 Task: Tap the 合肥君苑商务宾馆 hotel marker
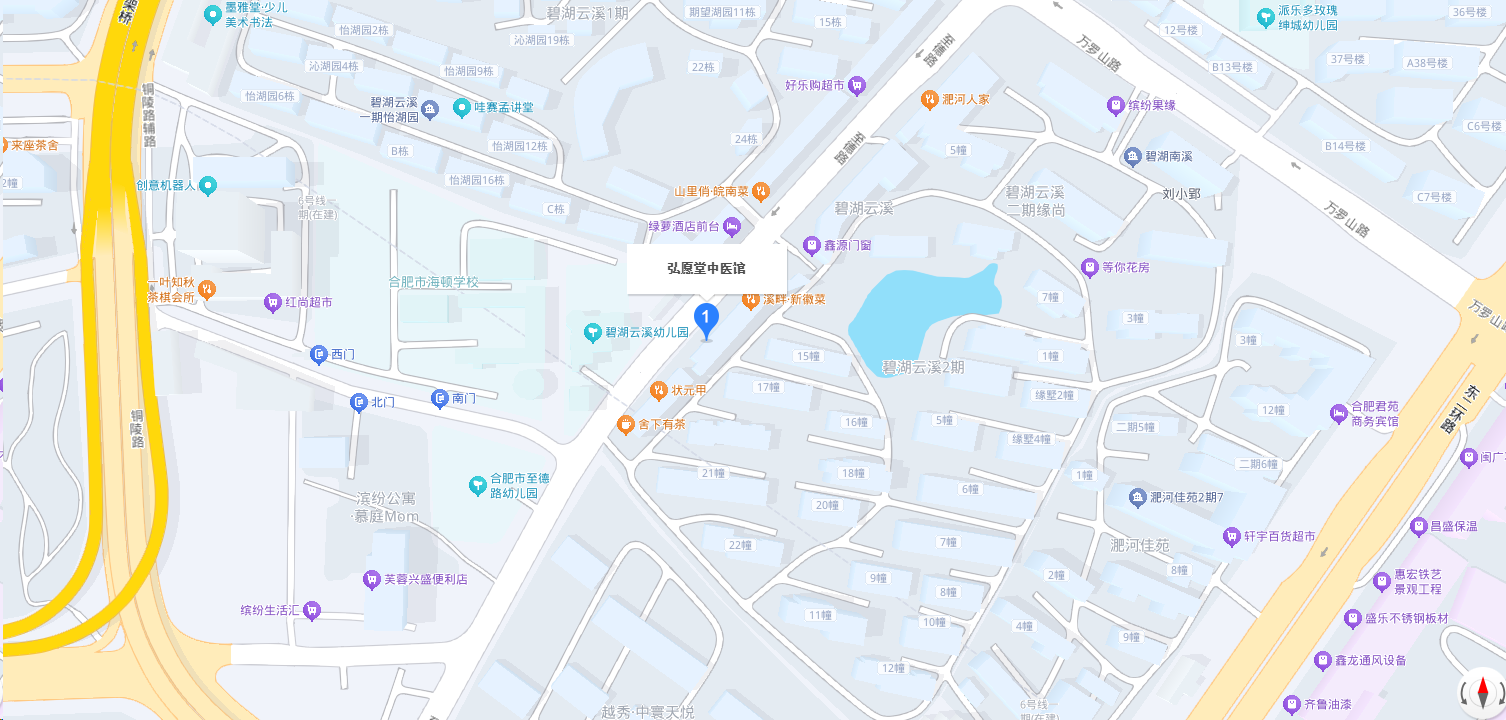coord(1339,413)
